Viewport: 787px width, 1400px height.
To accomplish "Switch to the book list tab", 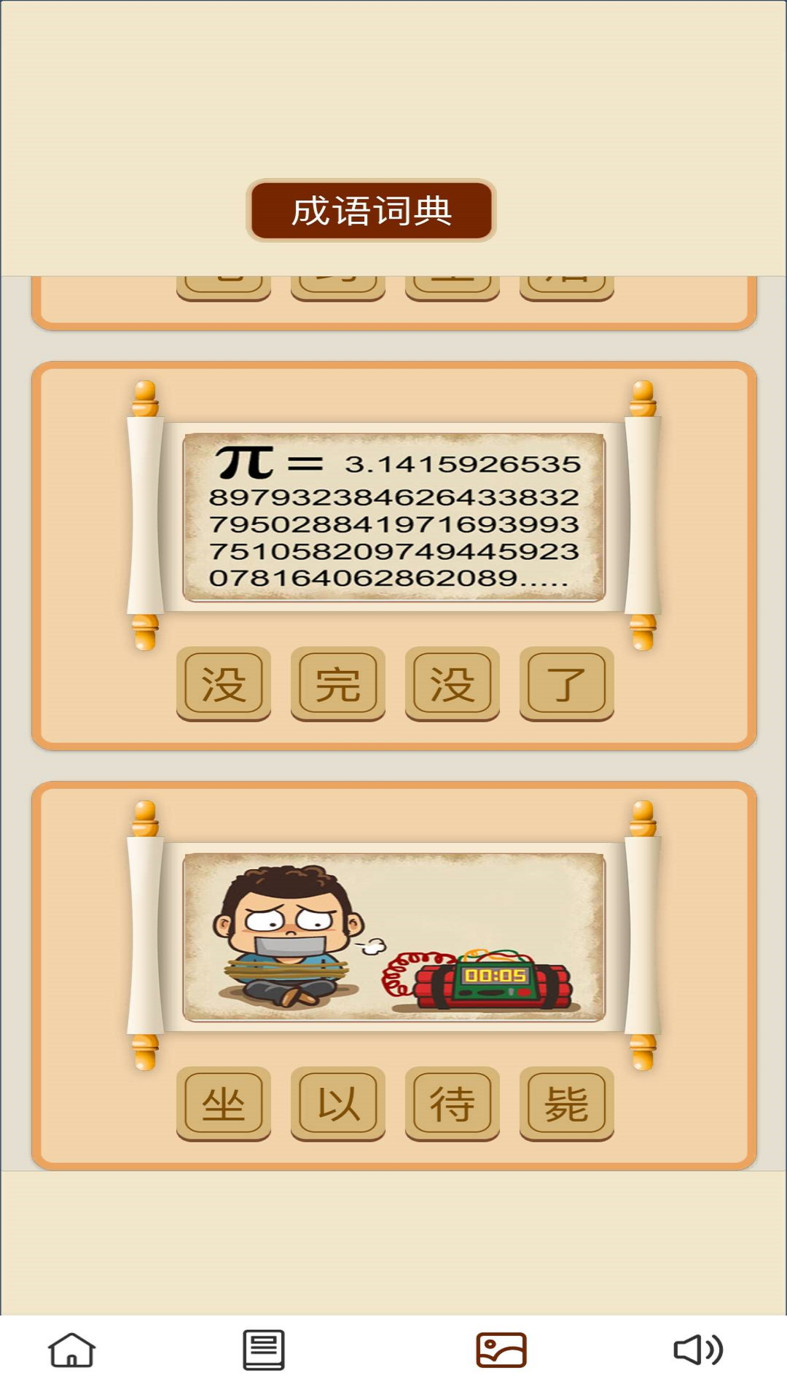I will 264,1350.
